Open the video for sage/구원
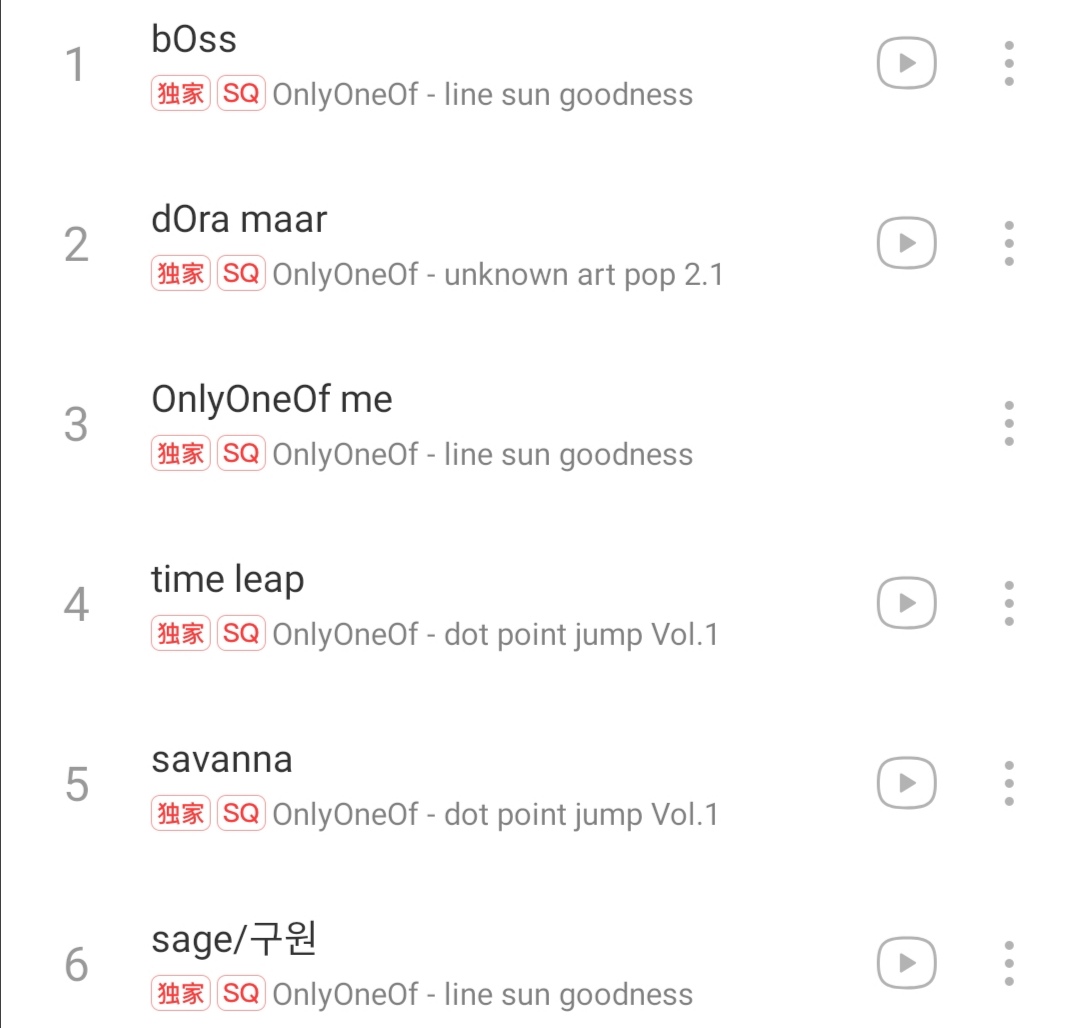The height and width of the screenshot is (1028, 1080). click(x=906, y=963)
